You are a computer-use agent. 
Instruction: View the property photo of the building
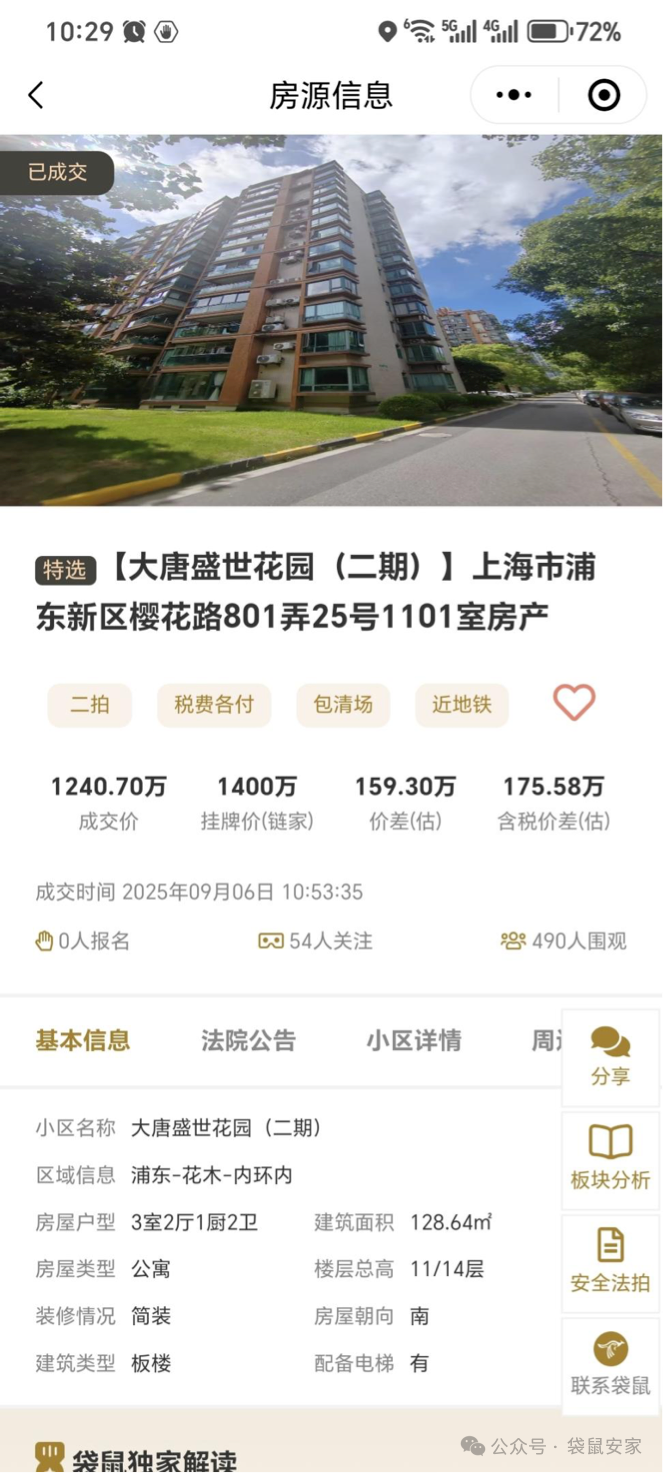click(331, 320)
